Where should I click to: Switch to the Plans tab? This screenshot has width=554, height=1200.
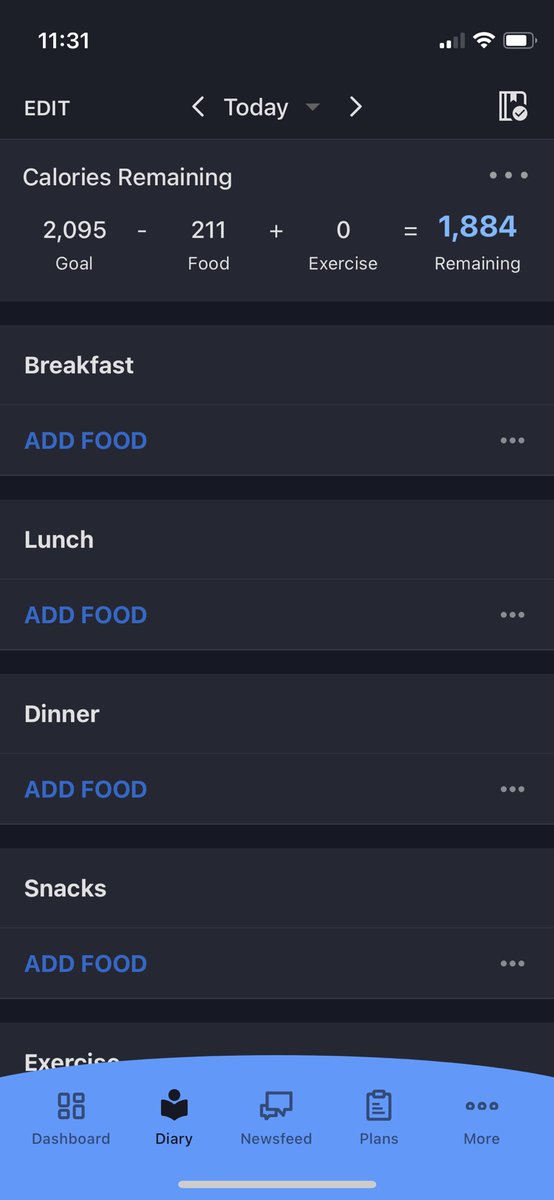(379, 1118)
